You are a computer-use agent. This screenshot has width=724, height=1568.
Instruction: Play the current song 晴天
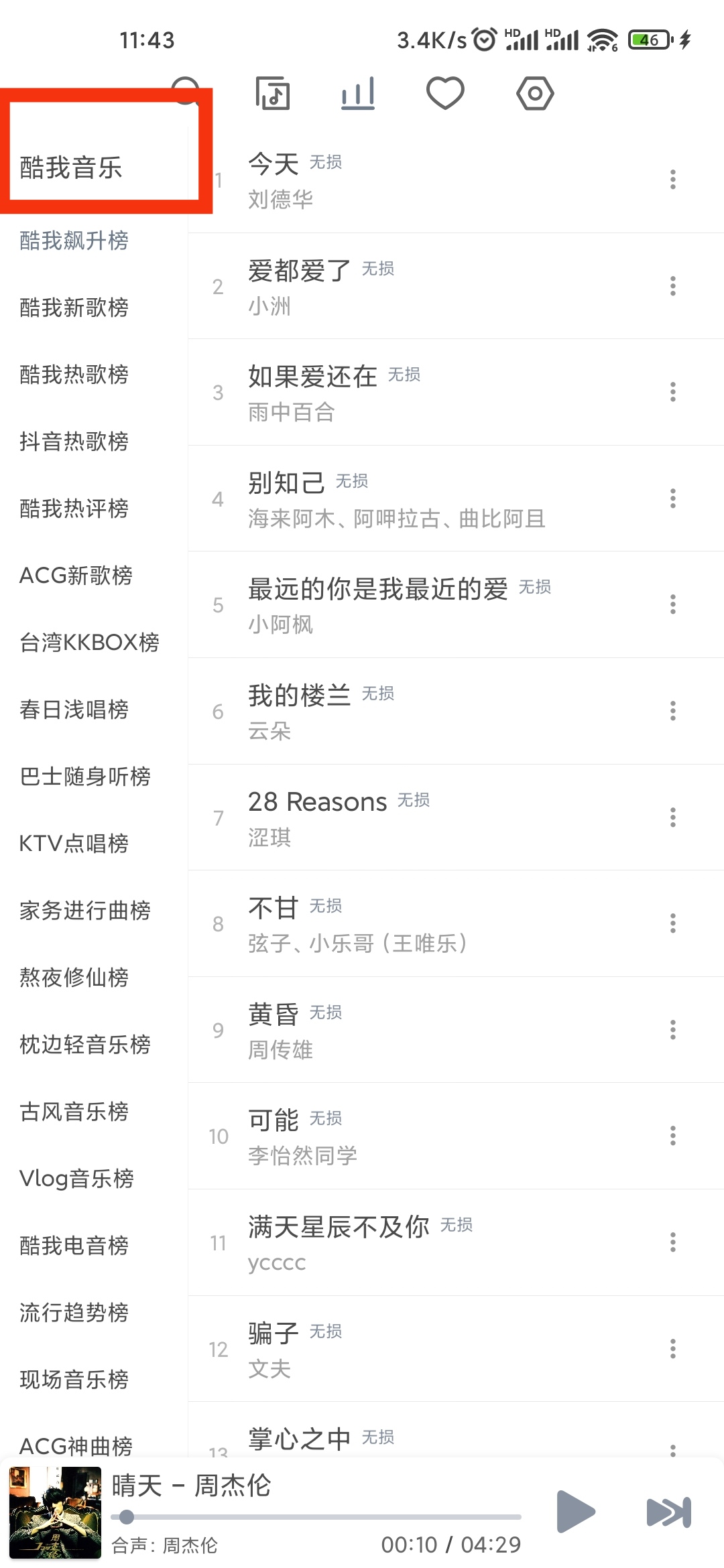tap(575, 1510)
